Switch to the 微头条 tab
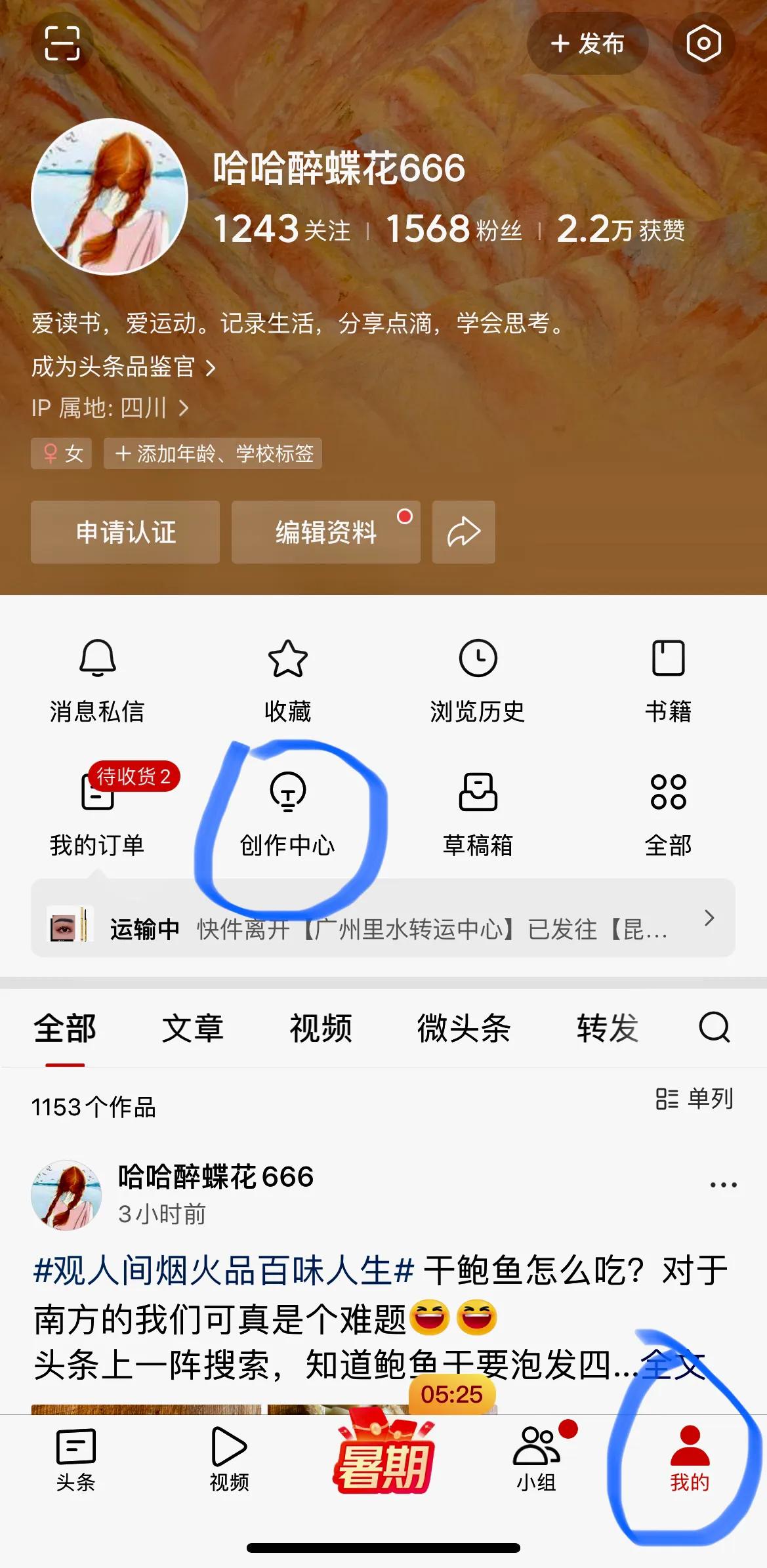 [465, 1027]
